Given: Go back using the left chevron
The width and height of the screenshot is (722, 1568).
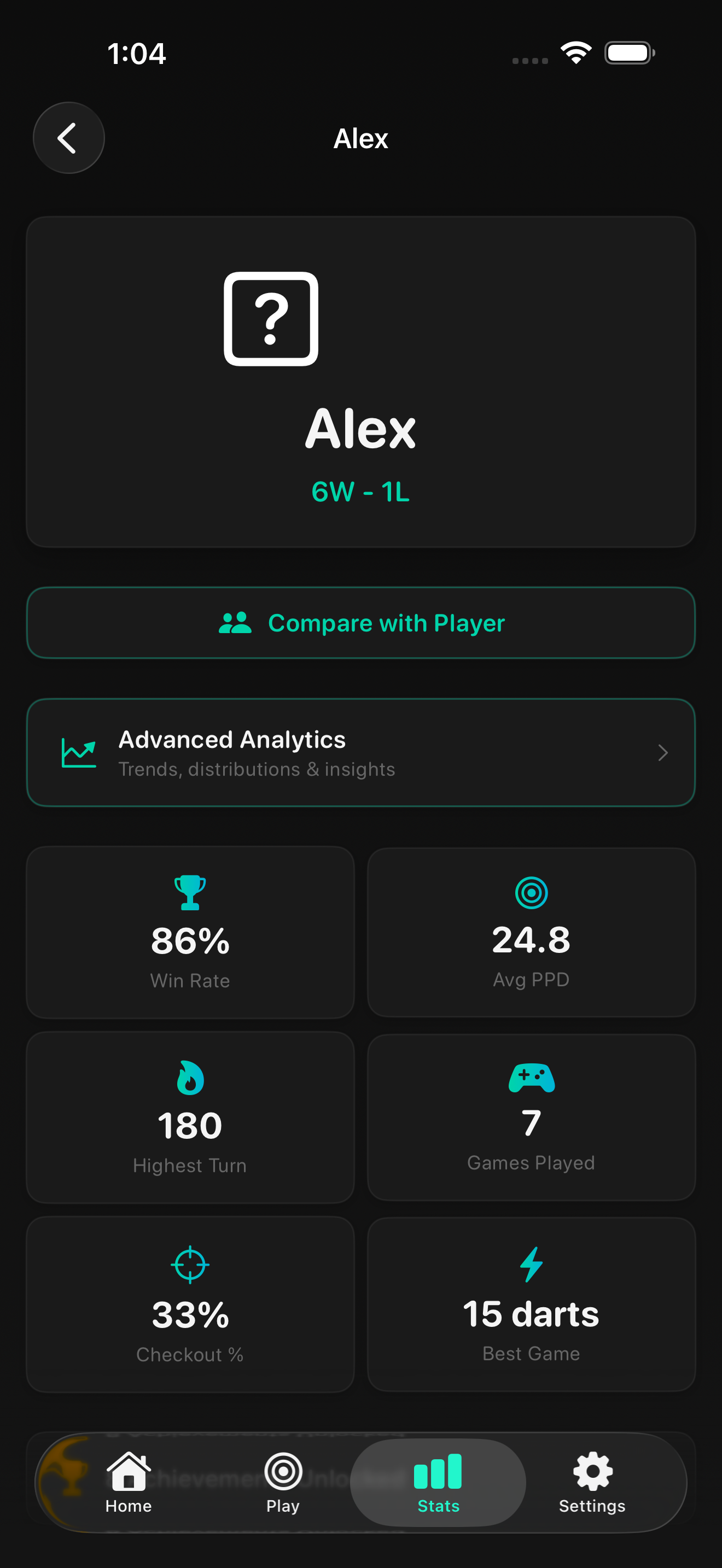Looking at the screenshot, I should [x=68, y=137].
